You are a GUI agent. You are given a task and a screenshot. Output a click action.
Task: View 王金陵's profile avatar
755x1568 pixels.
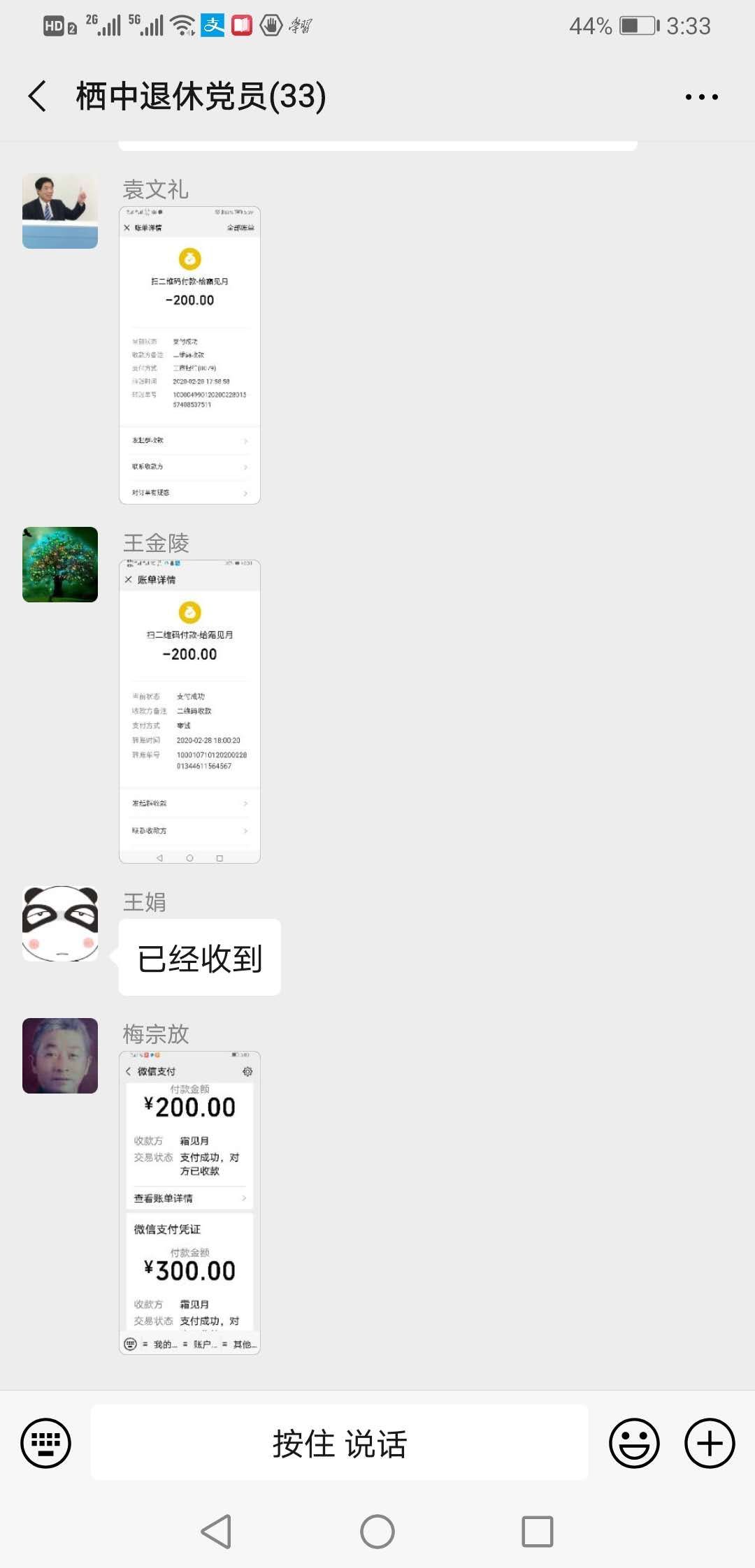60,565
